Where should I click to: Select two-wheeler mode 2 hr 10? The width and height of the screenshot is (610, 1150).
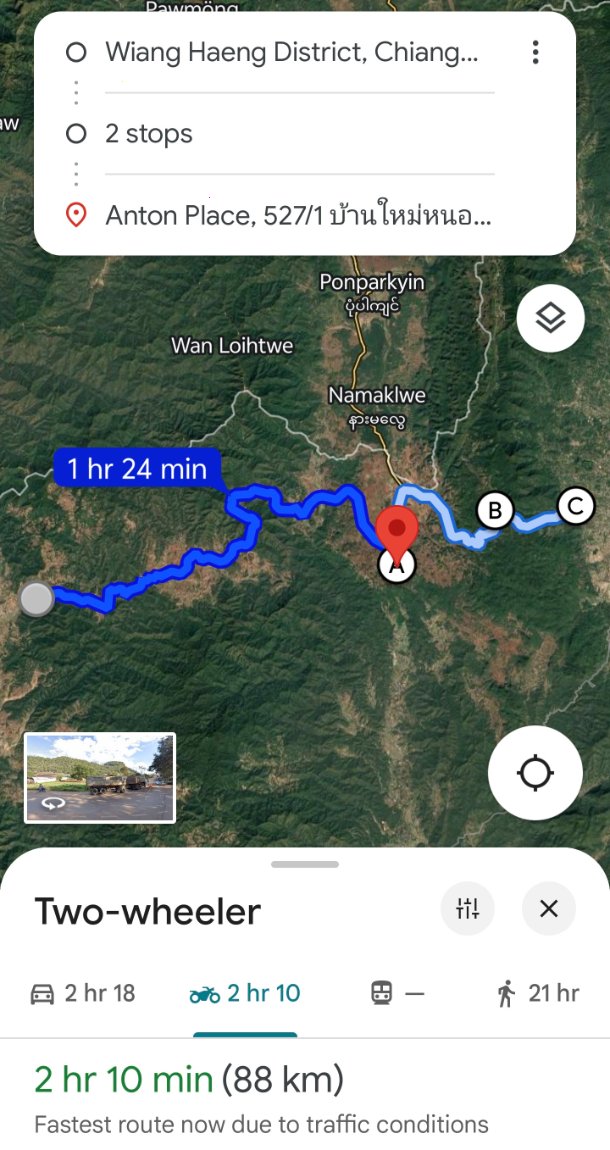pos(245,993)
